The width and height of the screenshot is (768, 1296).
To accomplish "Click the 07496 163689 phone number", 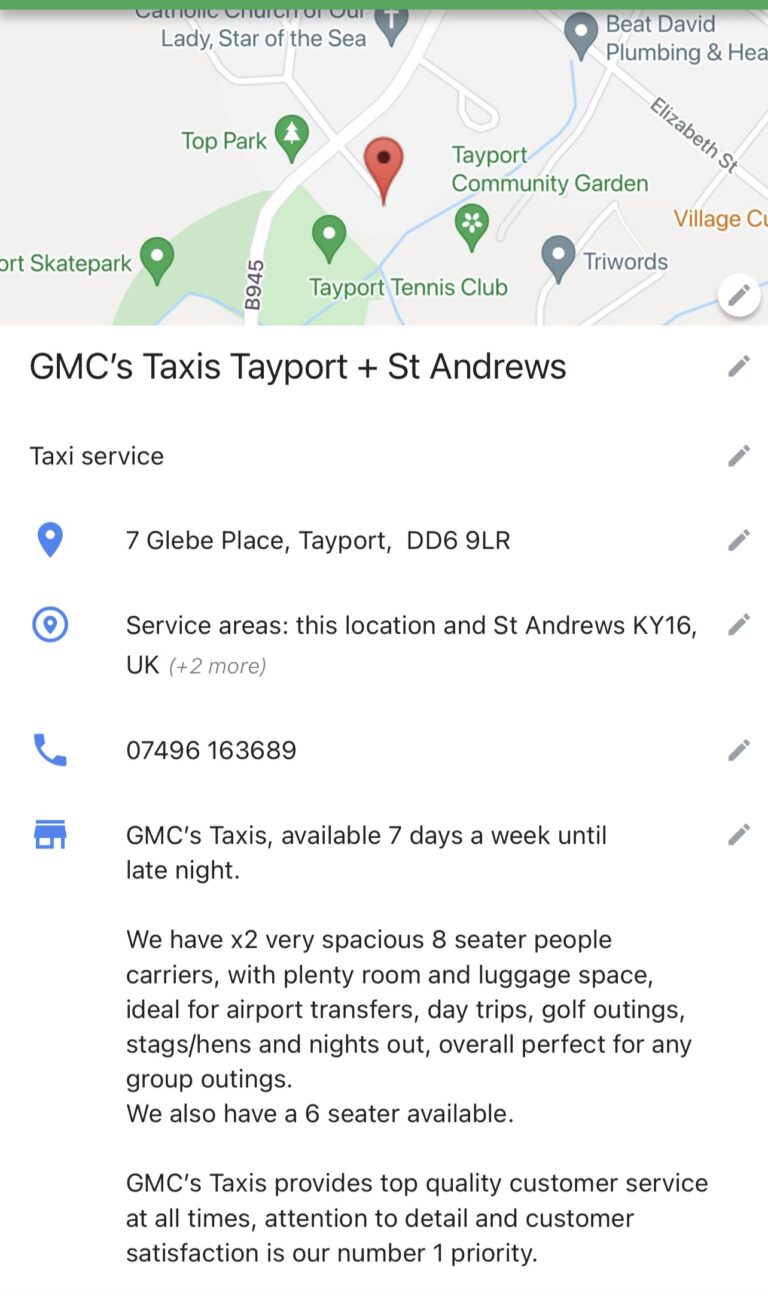I will [x=210, y=749].
